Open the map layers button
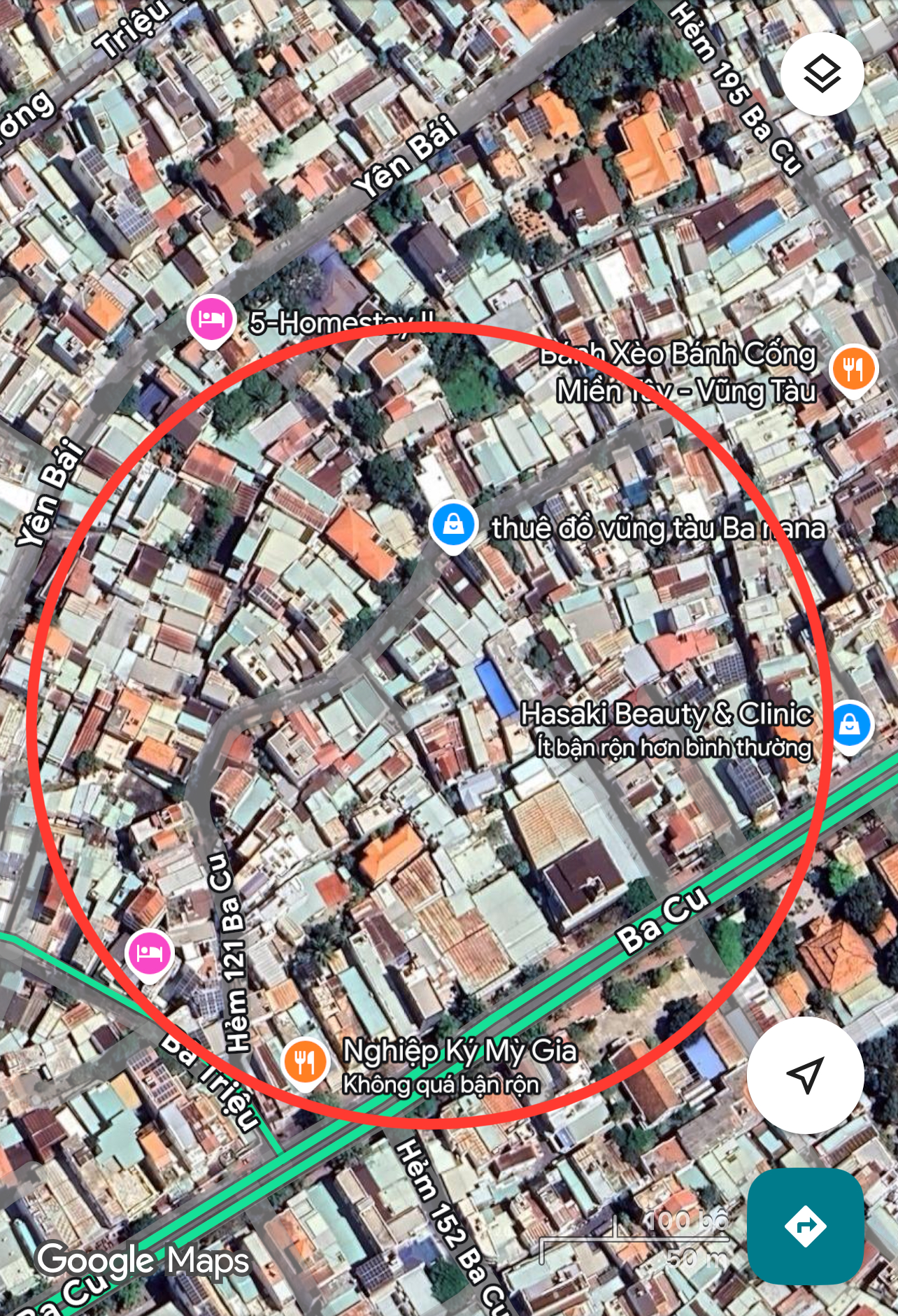898x1316 pixels. pos(822,74)
